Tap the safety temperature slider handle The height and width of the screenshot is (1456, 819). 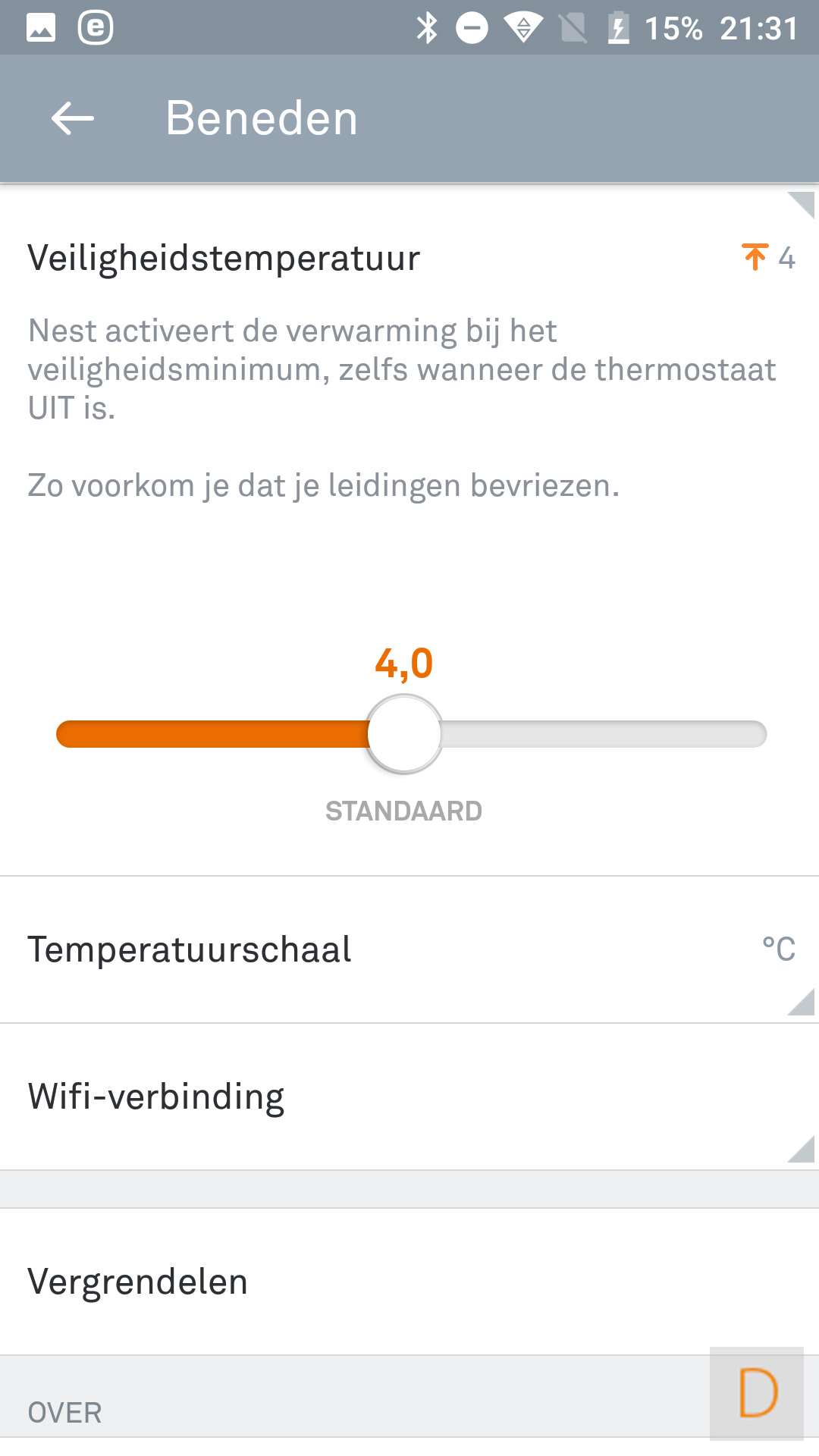(x=404, y=734)
